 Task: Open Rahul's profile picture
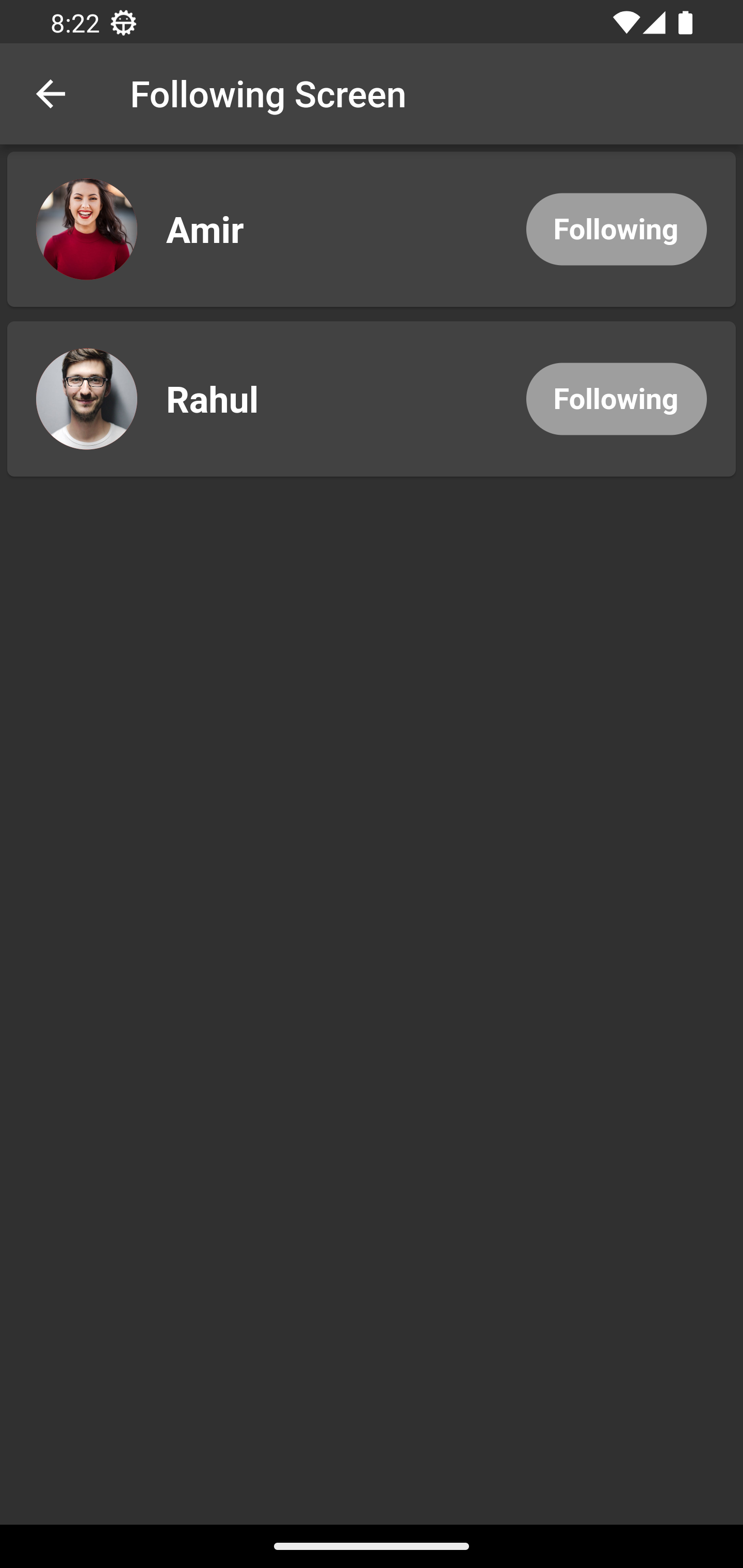click(87, 399)
